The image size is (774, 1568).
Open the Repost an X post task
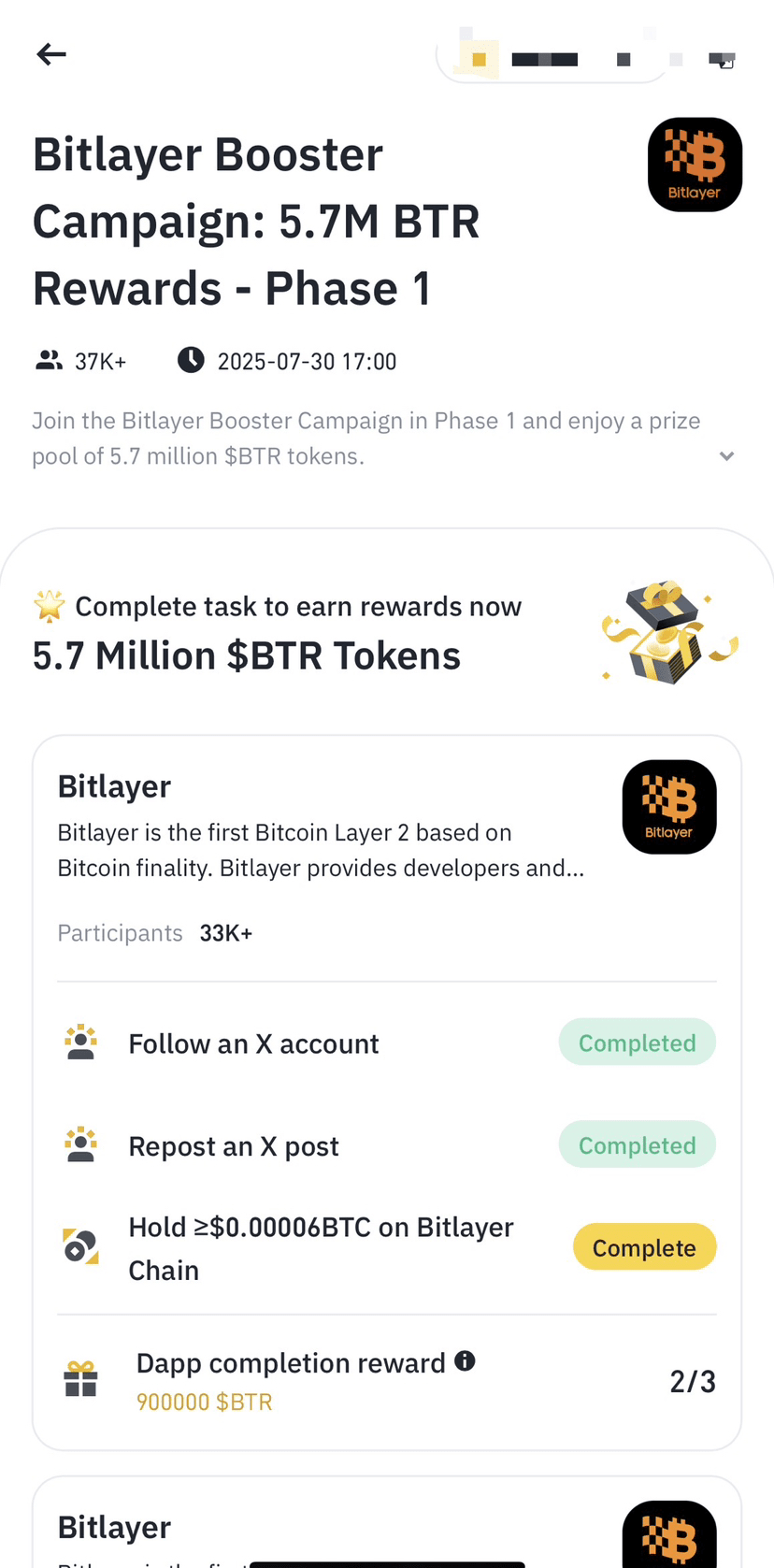387,1145
